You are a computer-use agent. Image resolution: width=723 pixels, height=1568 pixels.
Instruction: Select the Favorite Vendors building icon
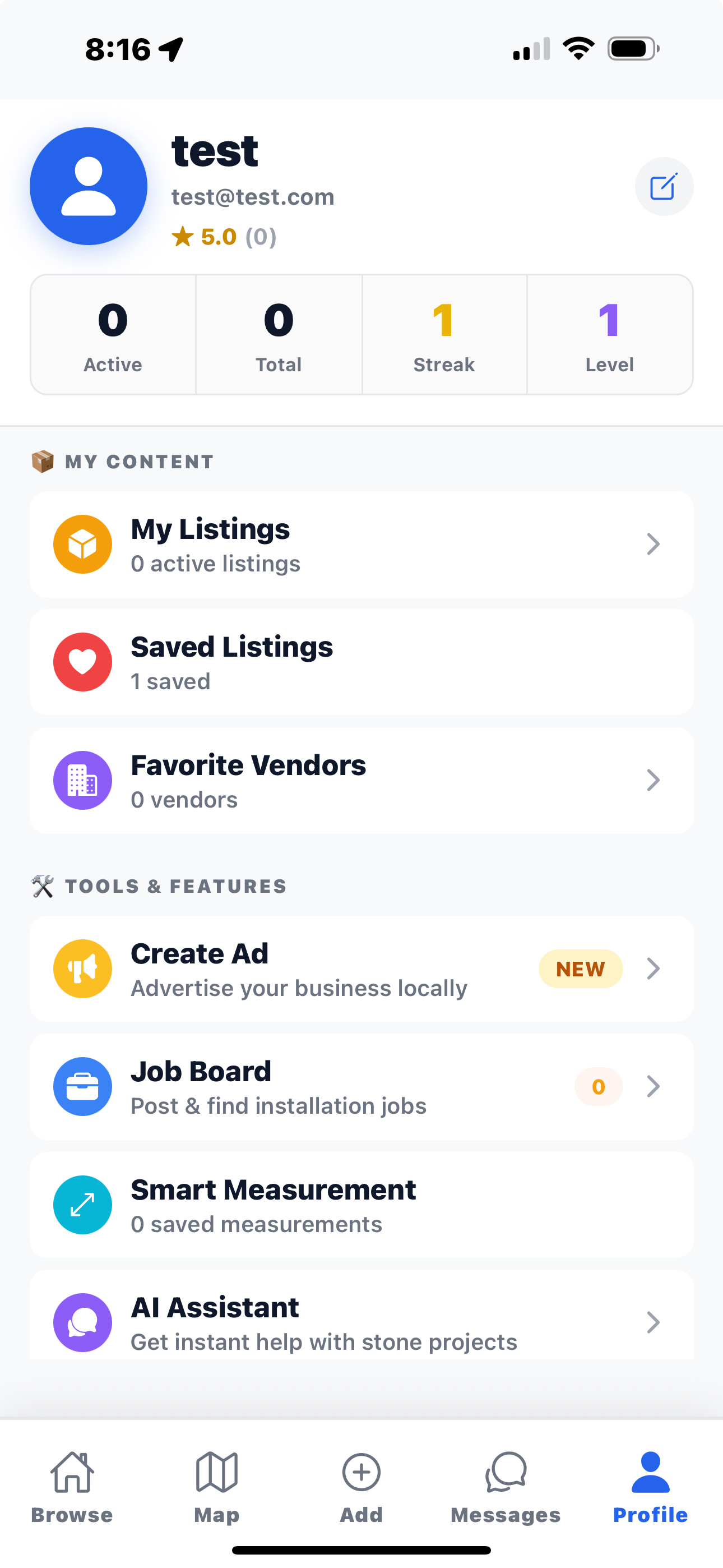point(82,780)
